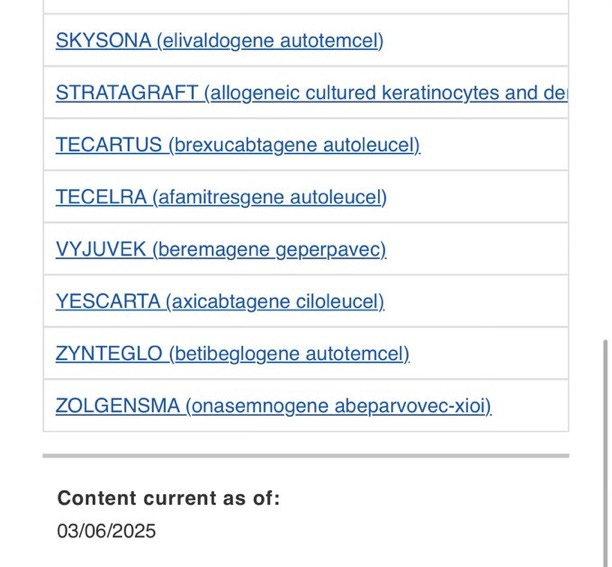This screenshot has width=612, height=567.
Task: Open the SKYSONA (elivaldogene autotemcel) link
Action: tap(219, 40)
